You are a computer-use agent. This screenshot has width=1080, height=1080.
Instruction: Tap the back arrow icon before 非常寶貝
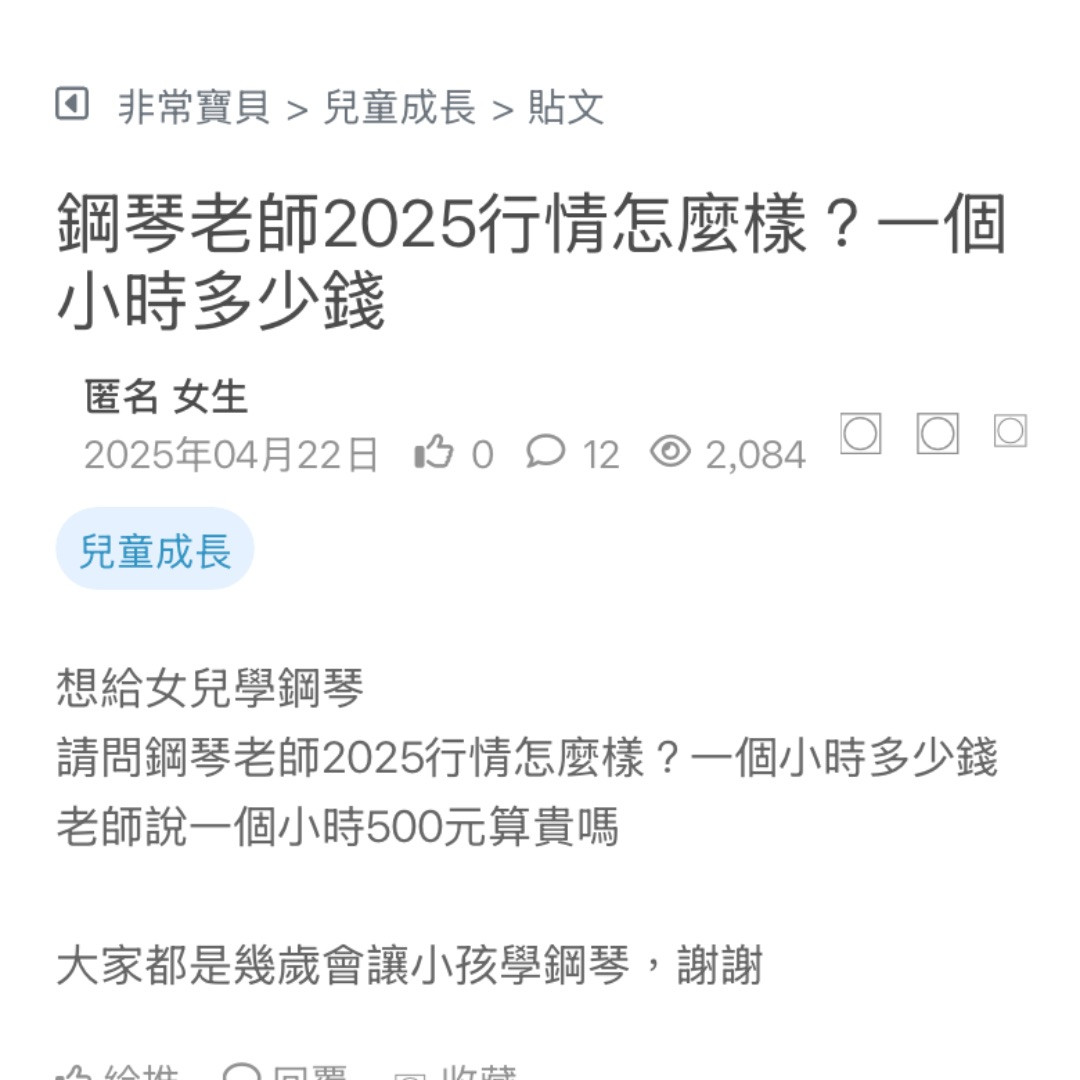pyautogui.click(x=72, y=104)
